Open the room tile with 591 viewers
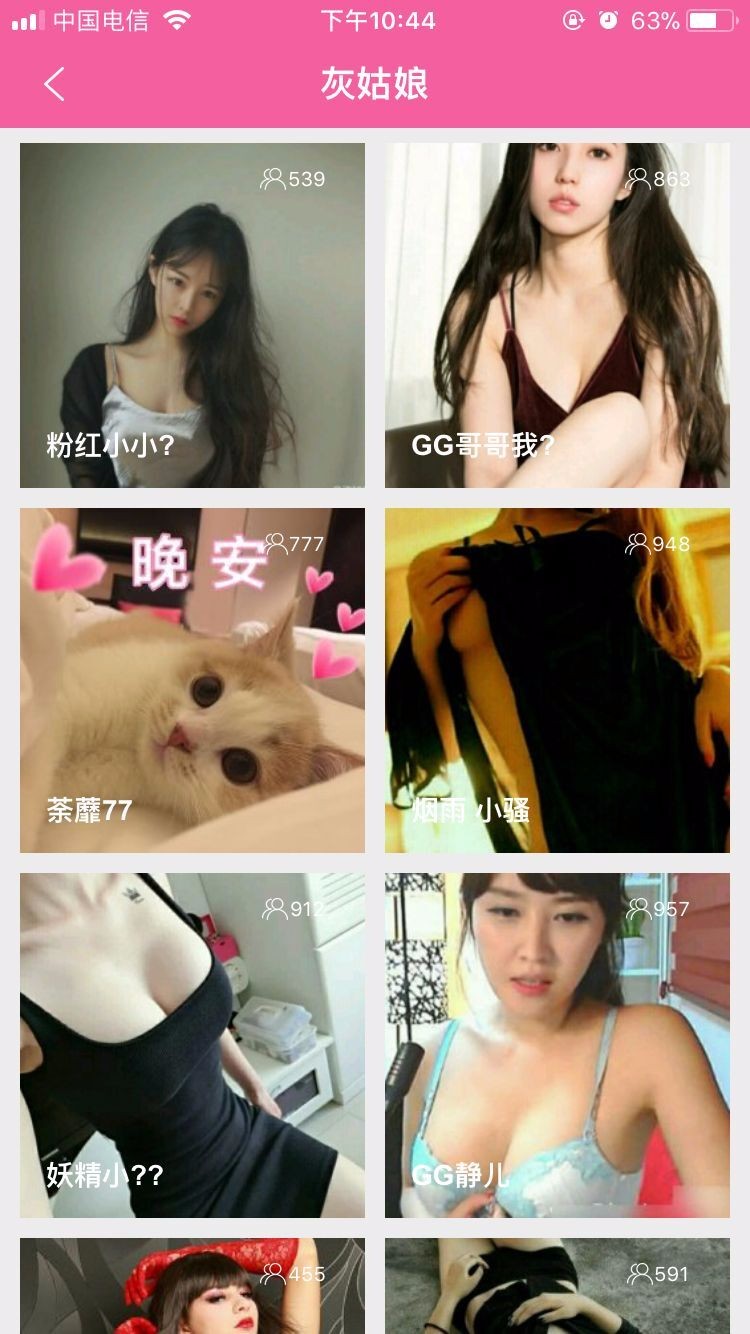This screenshot has width=750, height=1334. click(x=557, y=1290)
